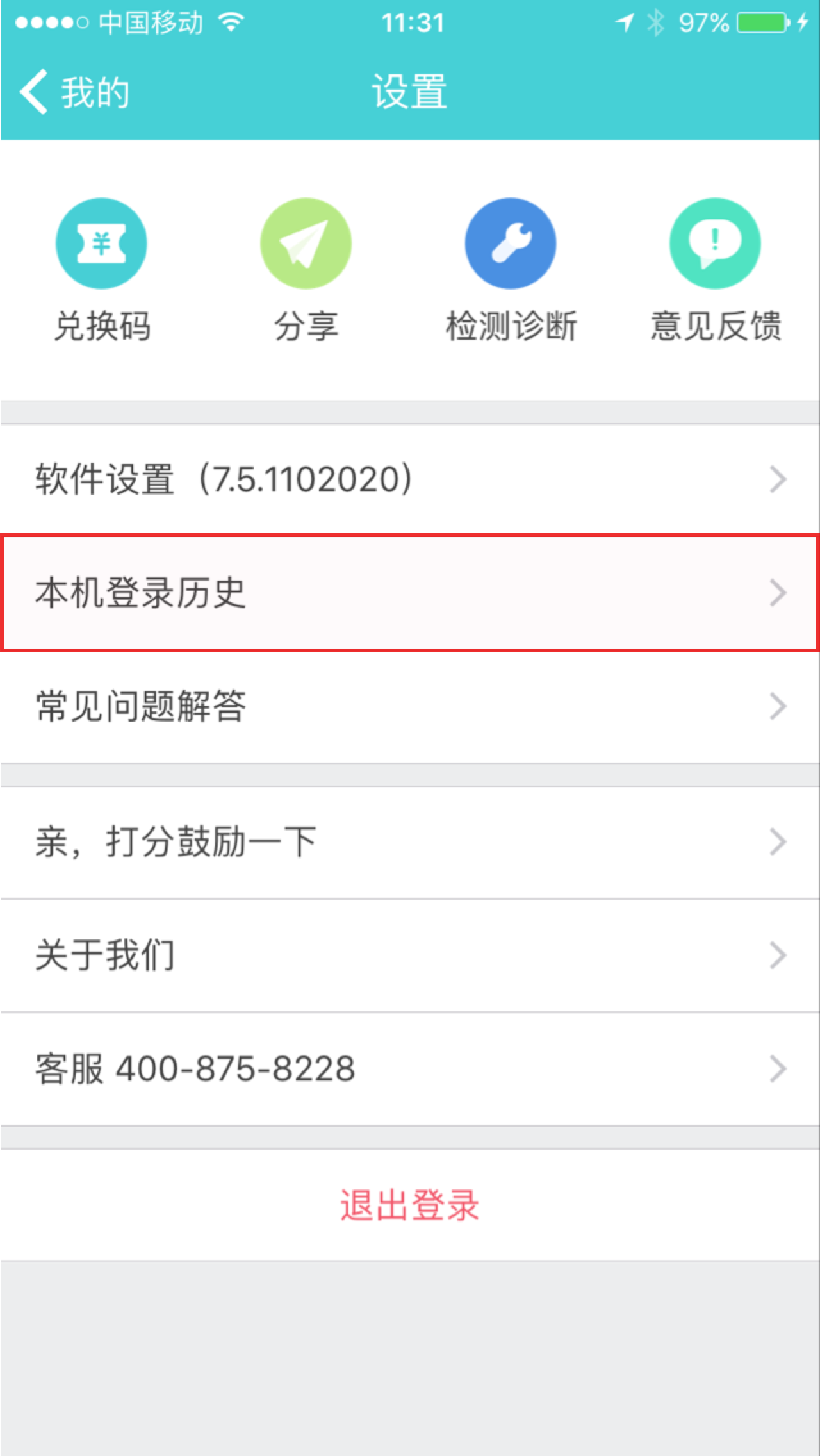Go back to 我的 page
Image resolution: width=820 pixels, height=1456 pixels.
74,92
